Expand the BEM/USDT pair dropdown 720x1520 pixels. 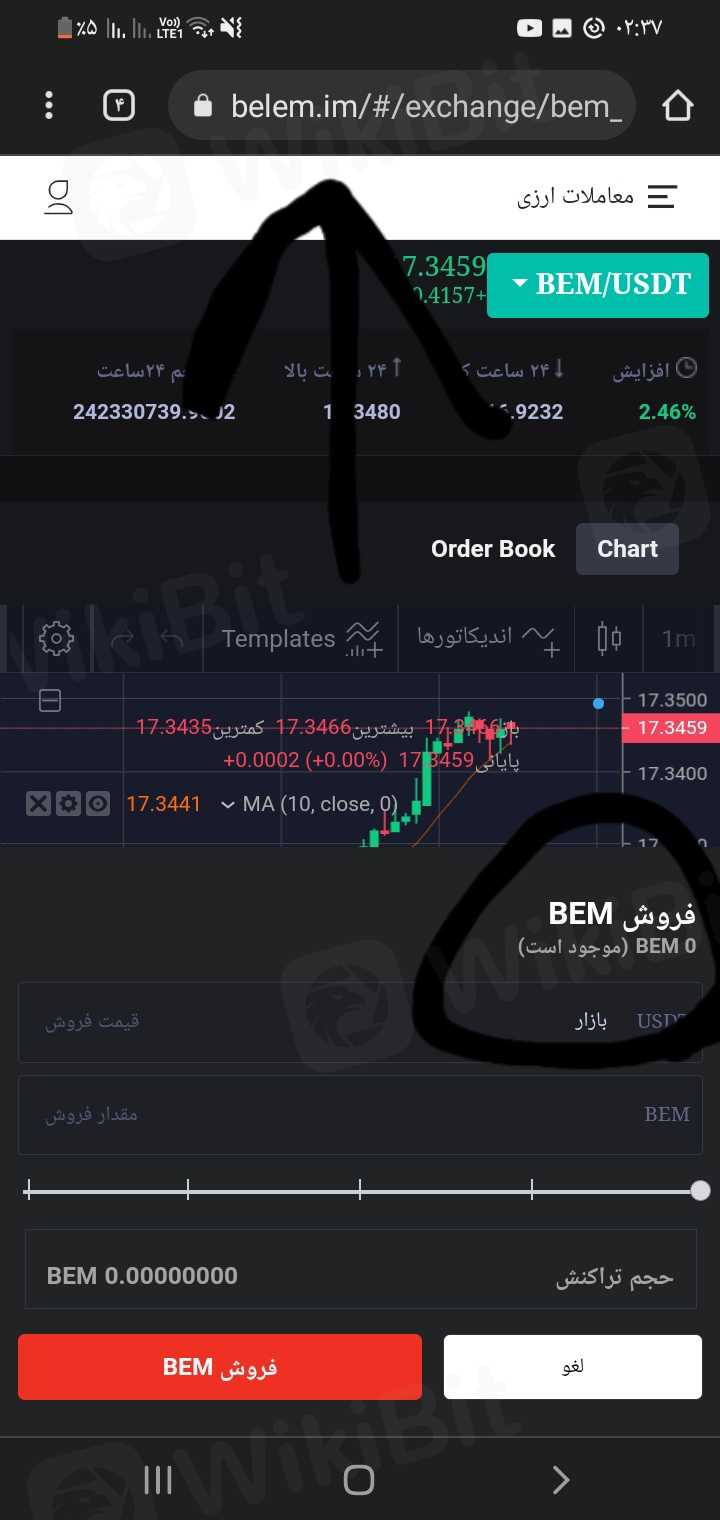pyautogui.click(x=598, y=285)
